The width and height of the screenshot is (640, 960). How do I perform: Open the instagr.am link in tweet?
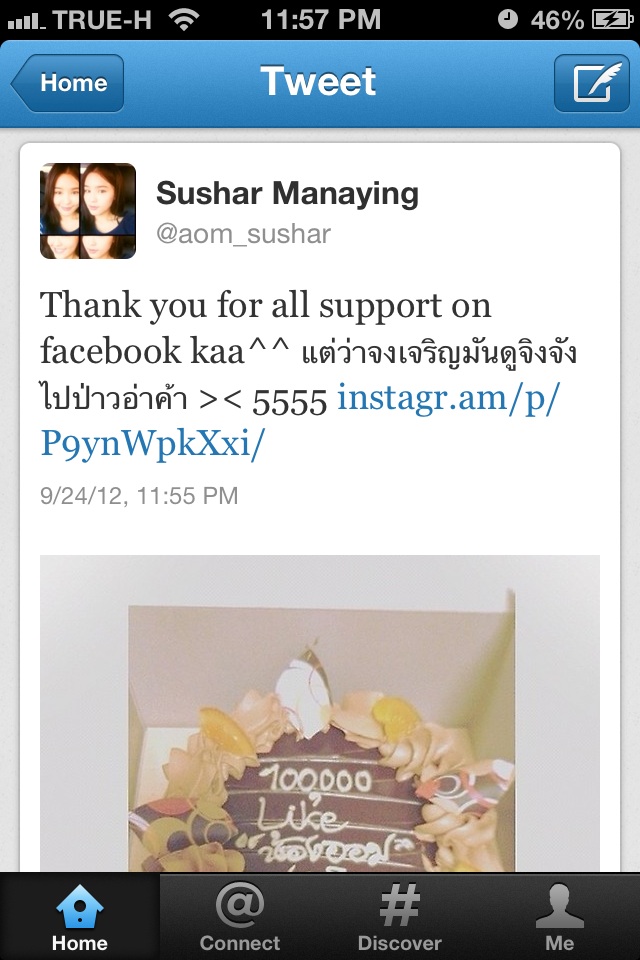[447, 400]
